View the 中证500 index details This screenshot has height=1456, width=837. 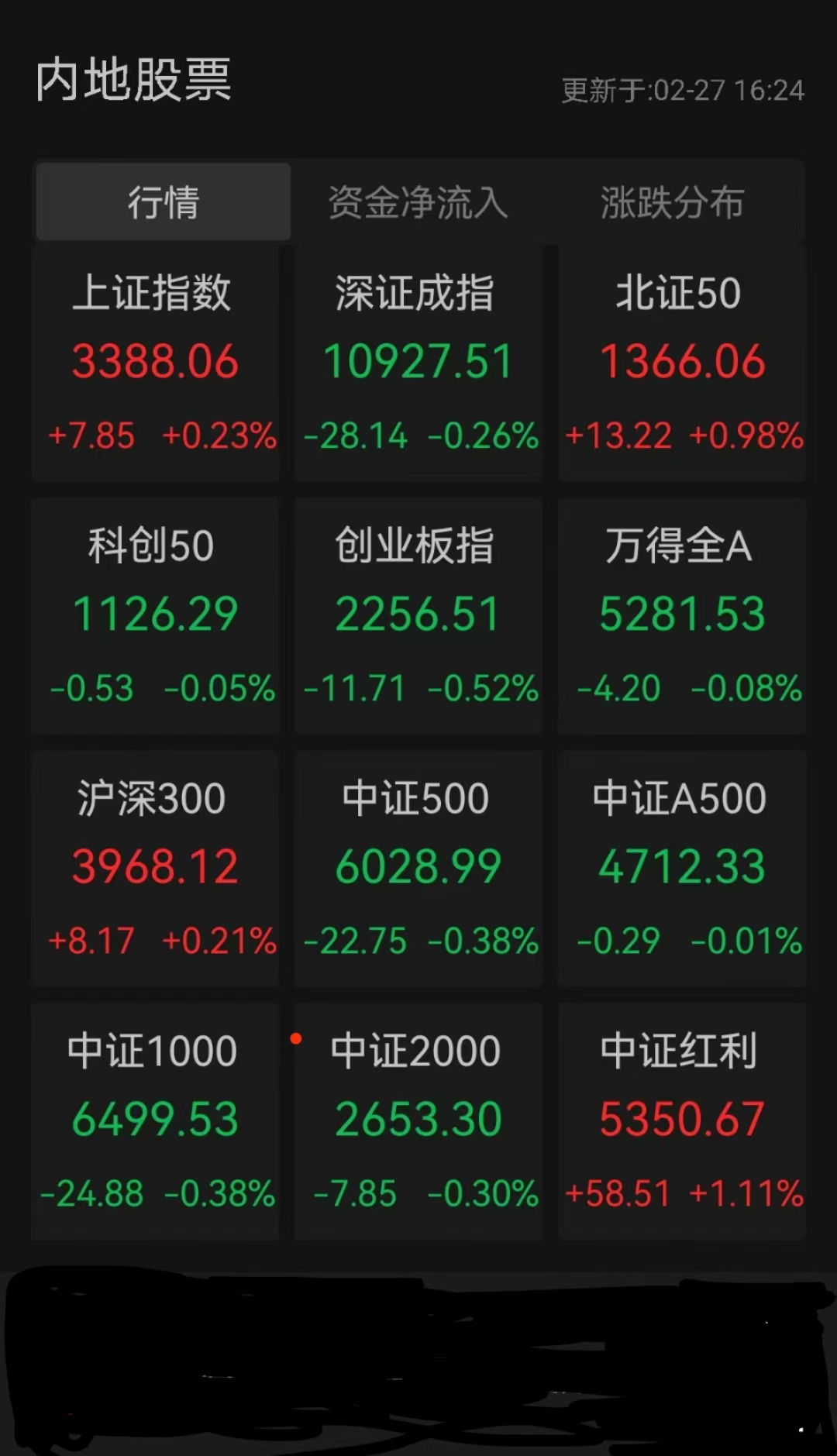pos(418,868)
